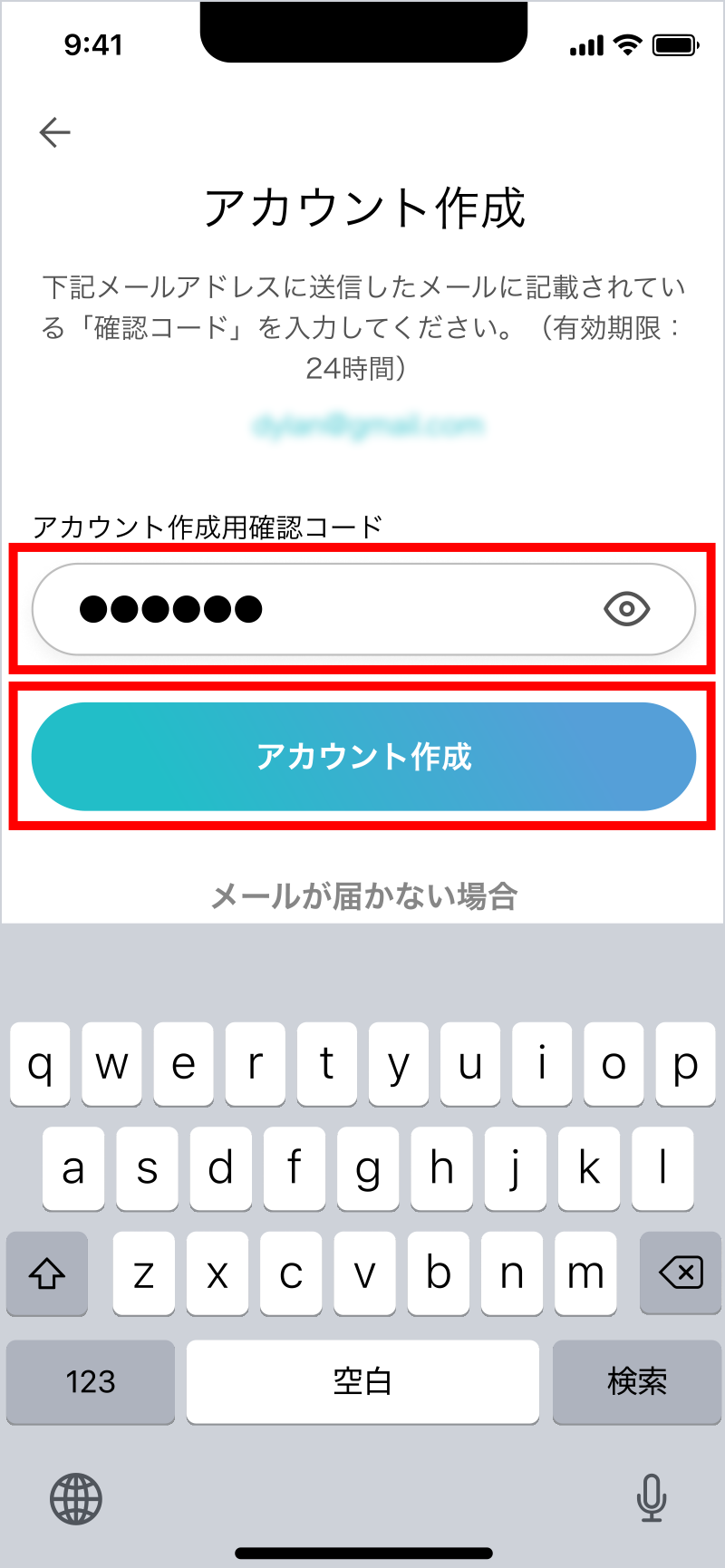Image resolution: width=725 pixels, height=1568 pixels.
Task: Start dictation with the microphone icon
Action: (651, 1498)
